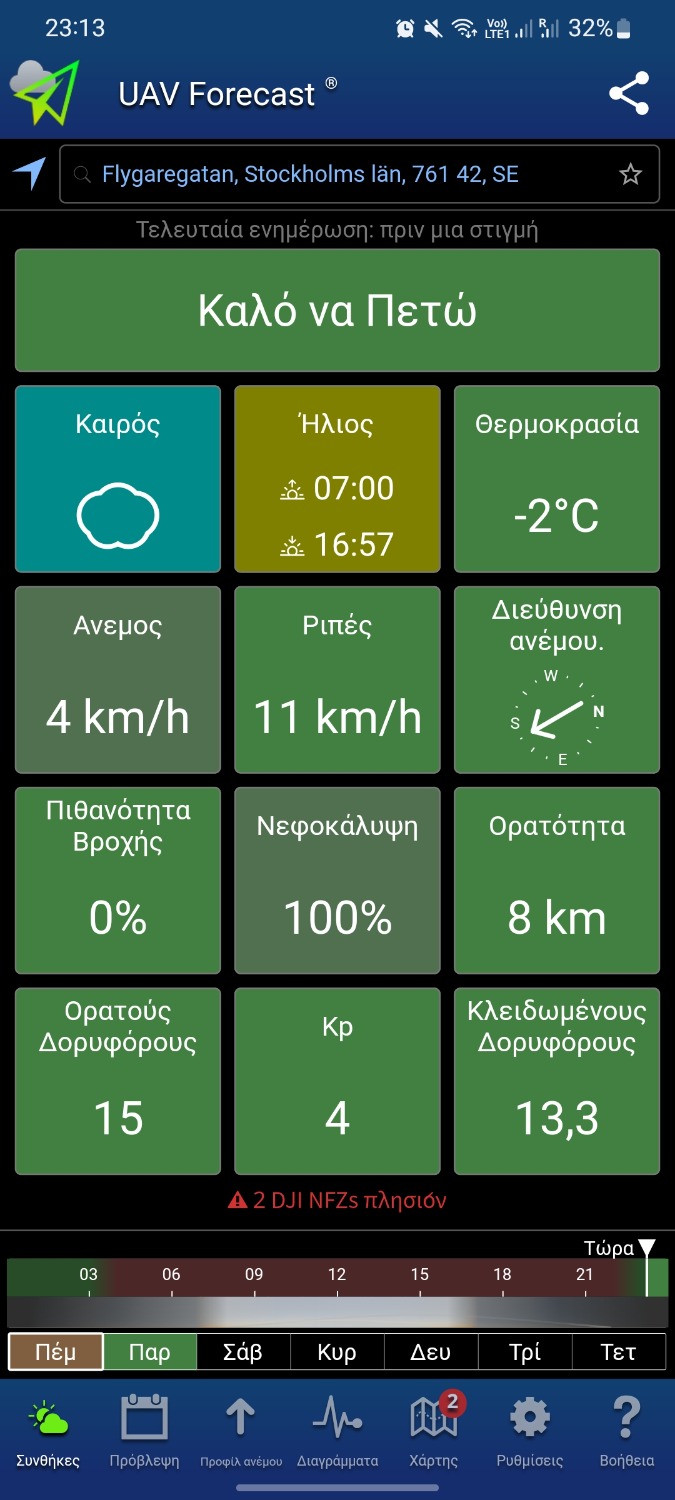Switch to the Κυρ day
675x1500 pixels.
point(337,1352)
